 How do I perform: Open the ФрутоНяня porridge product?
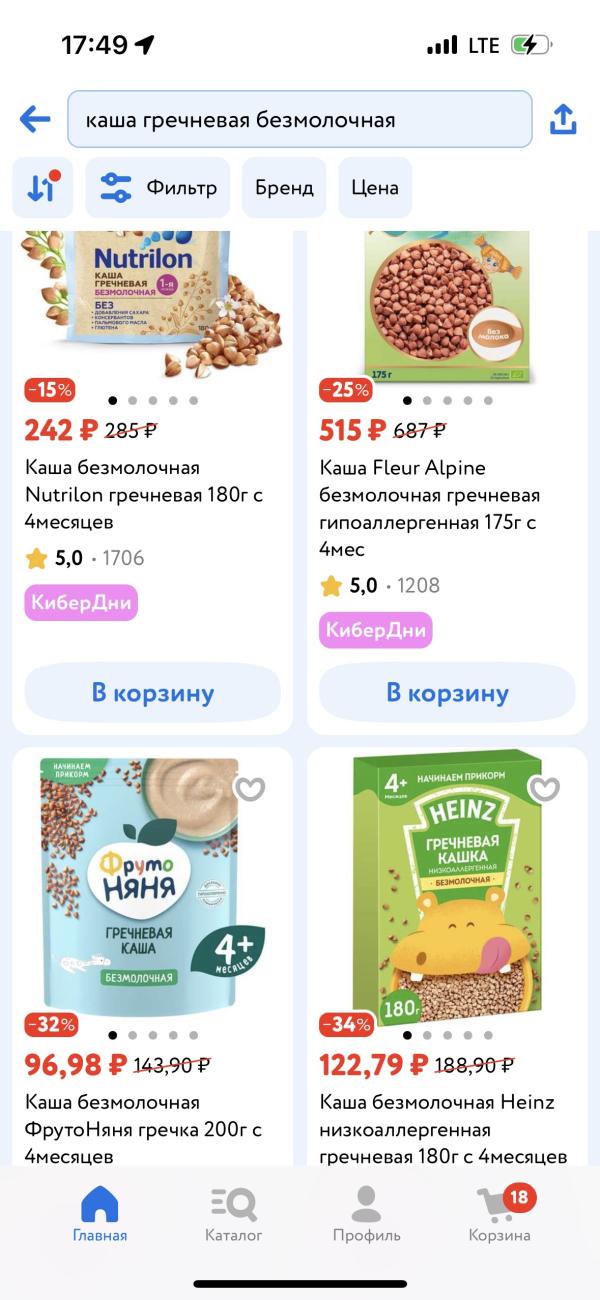tap(142, 1129)
